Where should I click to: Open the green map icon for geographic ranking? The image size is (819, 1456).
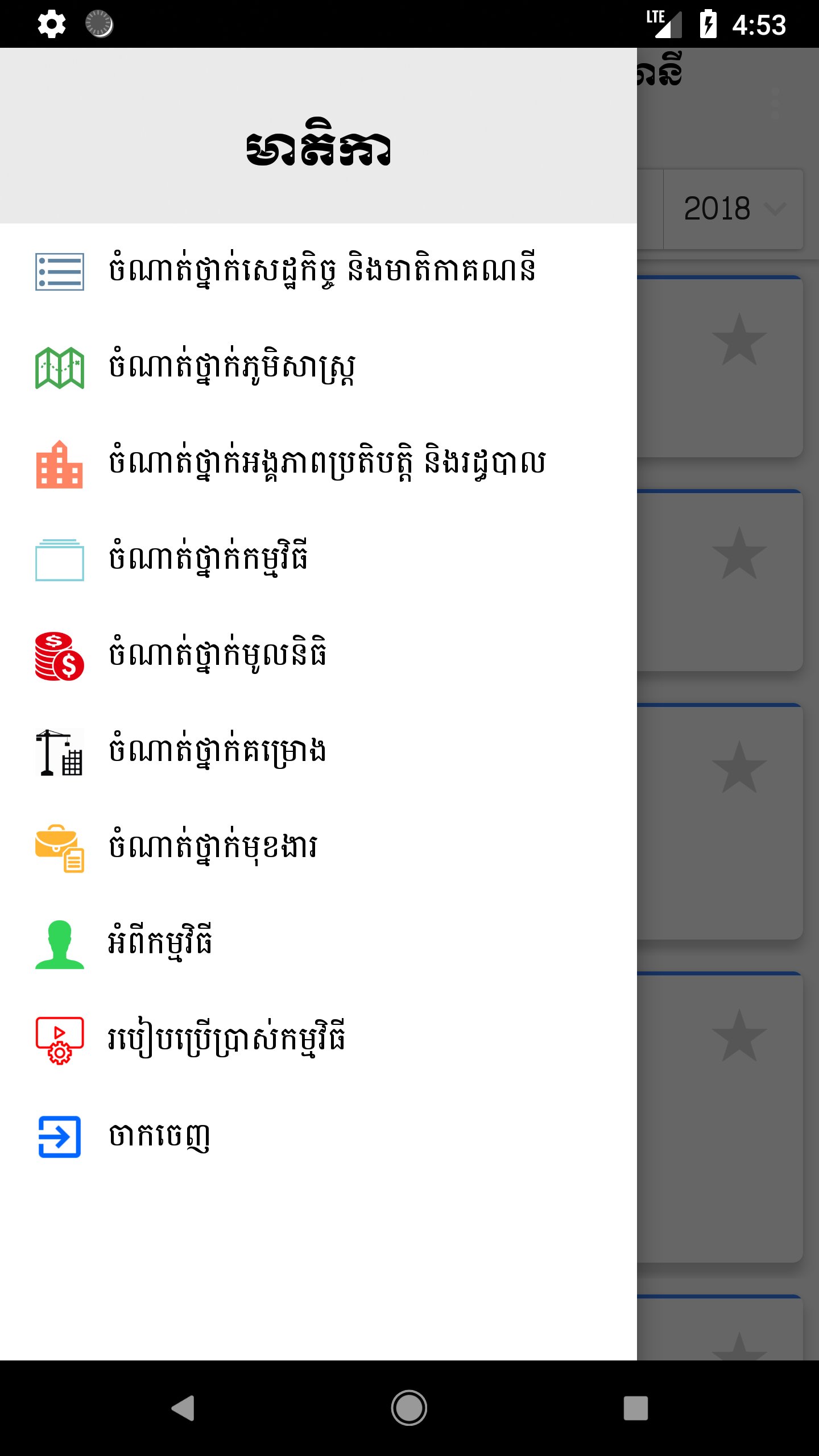(59, 367)
